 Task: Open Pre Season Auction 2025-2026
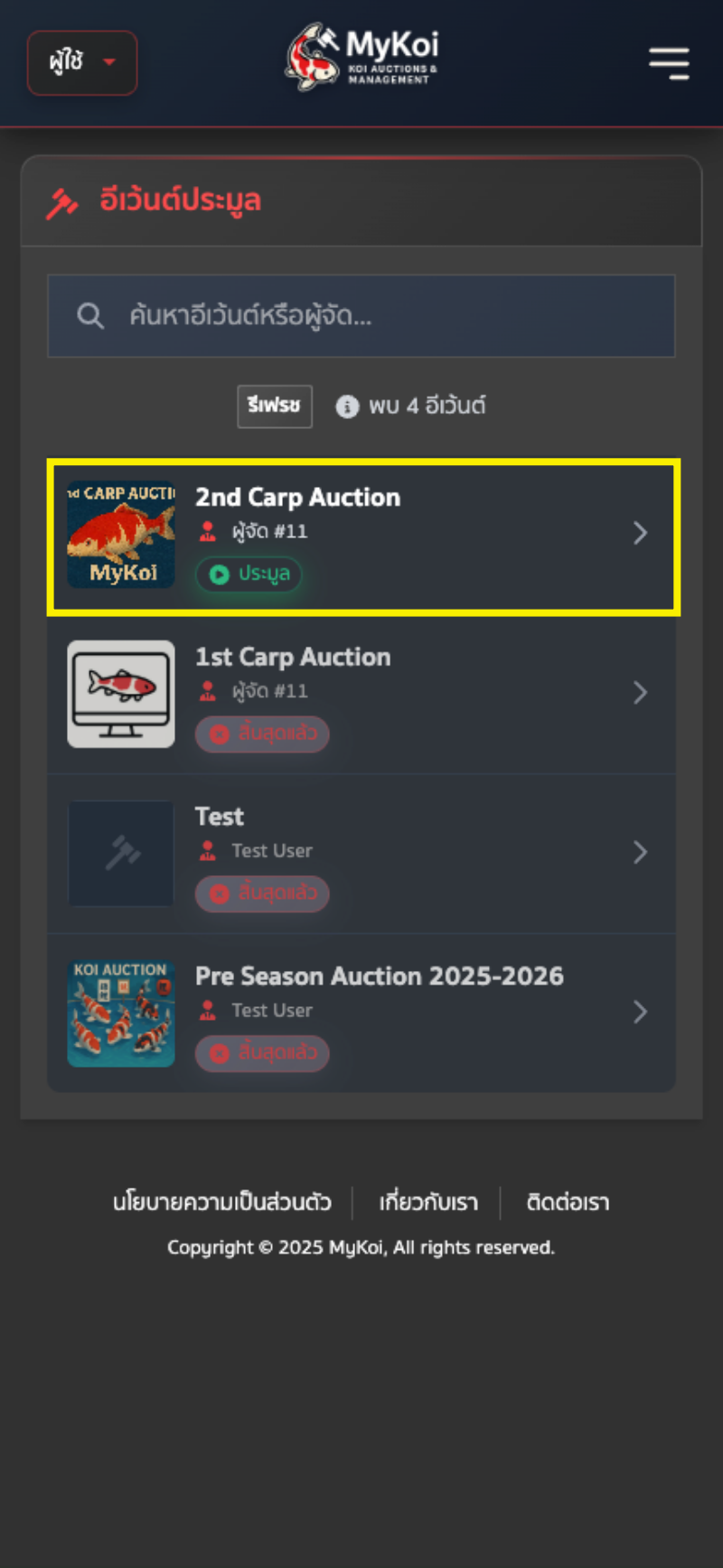(361, 1013)
